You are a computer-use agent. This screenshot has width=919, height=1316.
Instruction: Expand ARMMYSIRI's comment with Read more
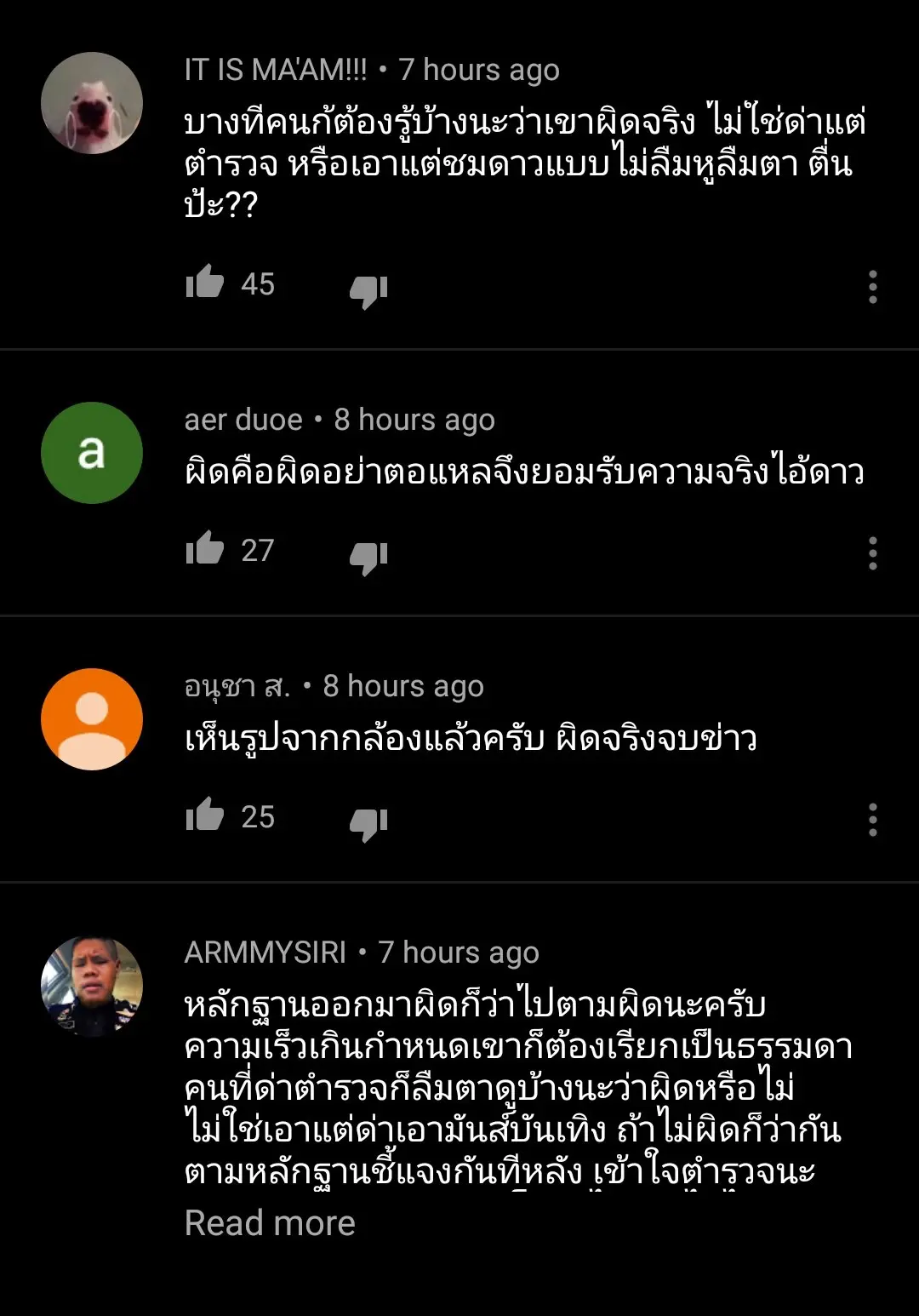coord(270,1223)
